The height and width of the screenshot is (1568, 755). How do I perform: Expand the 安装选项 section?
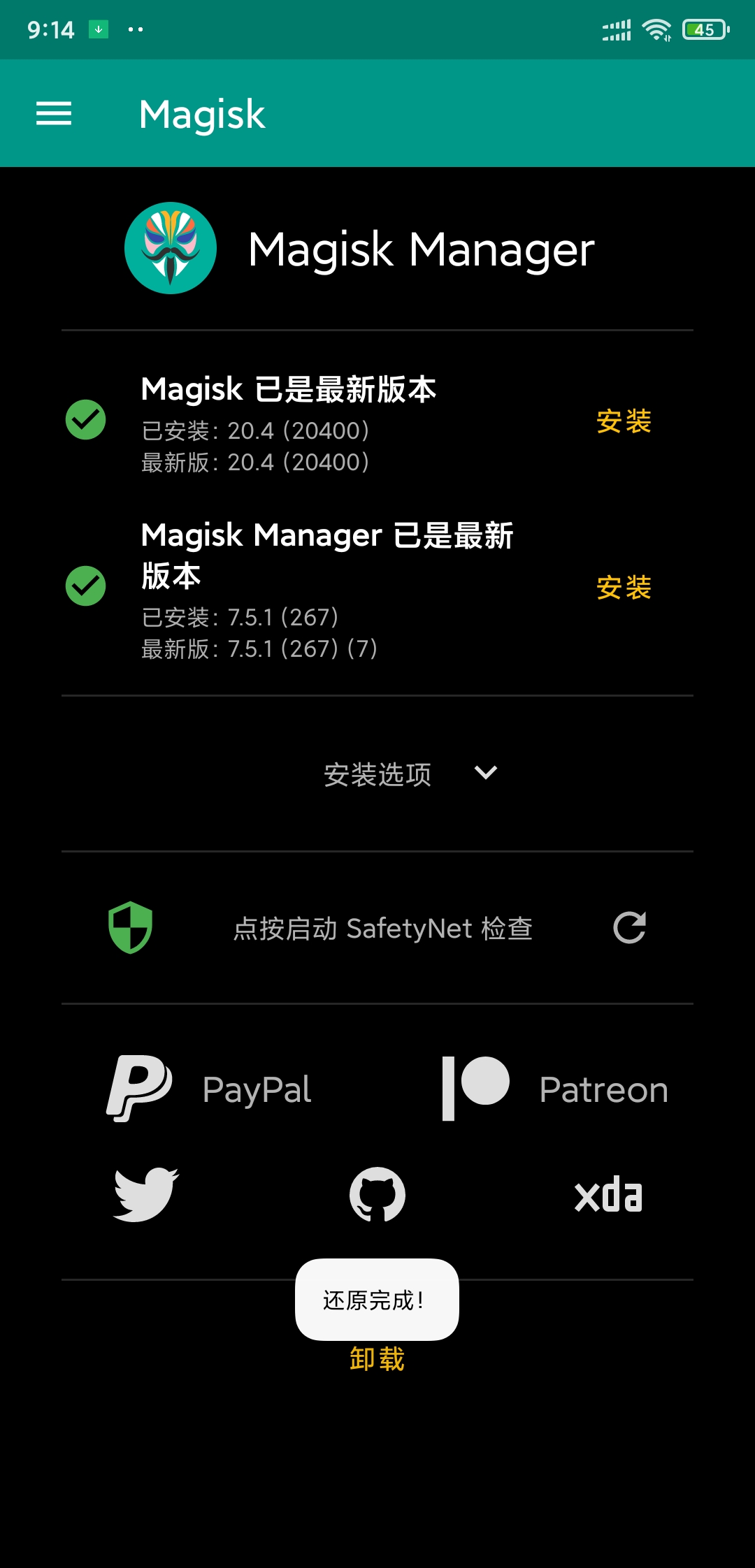tap(409, 774)
